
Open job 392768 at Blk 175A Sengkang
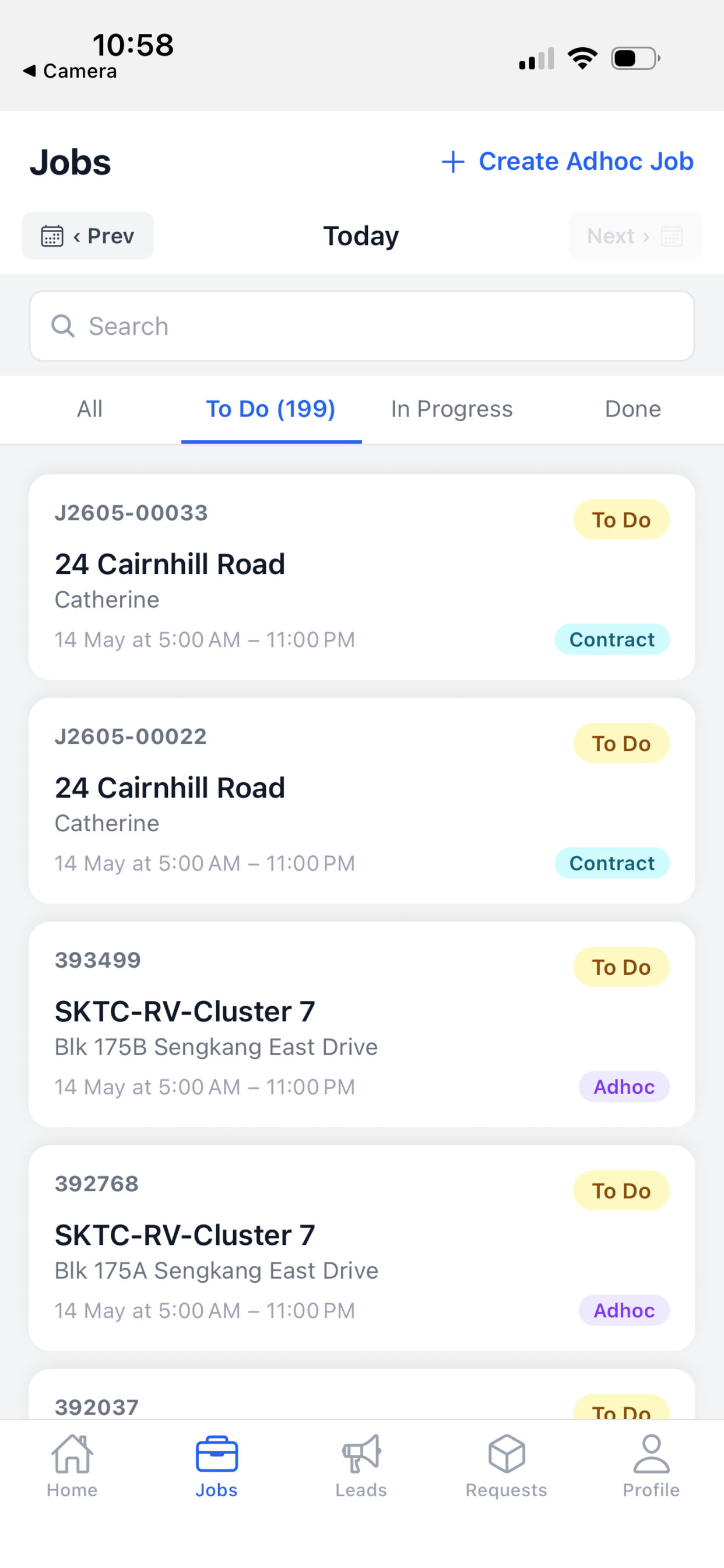[362, 1248]
